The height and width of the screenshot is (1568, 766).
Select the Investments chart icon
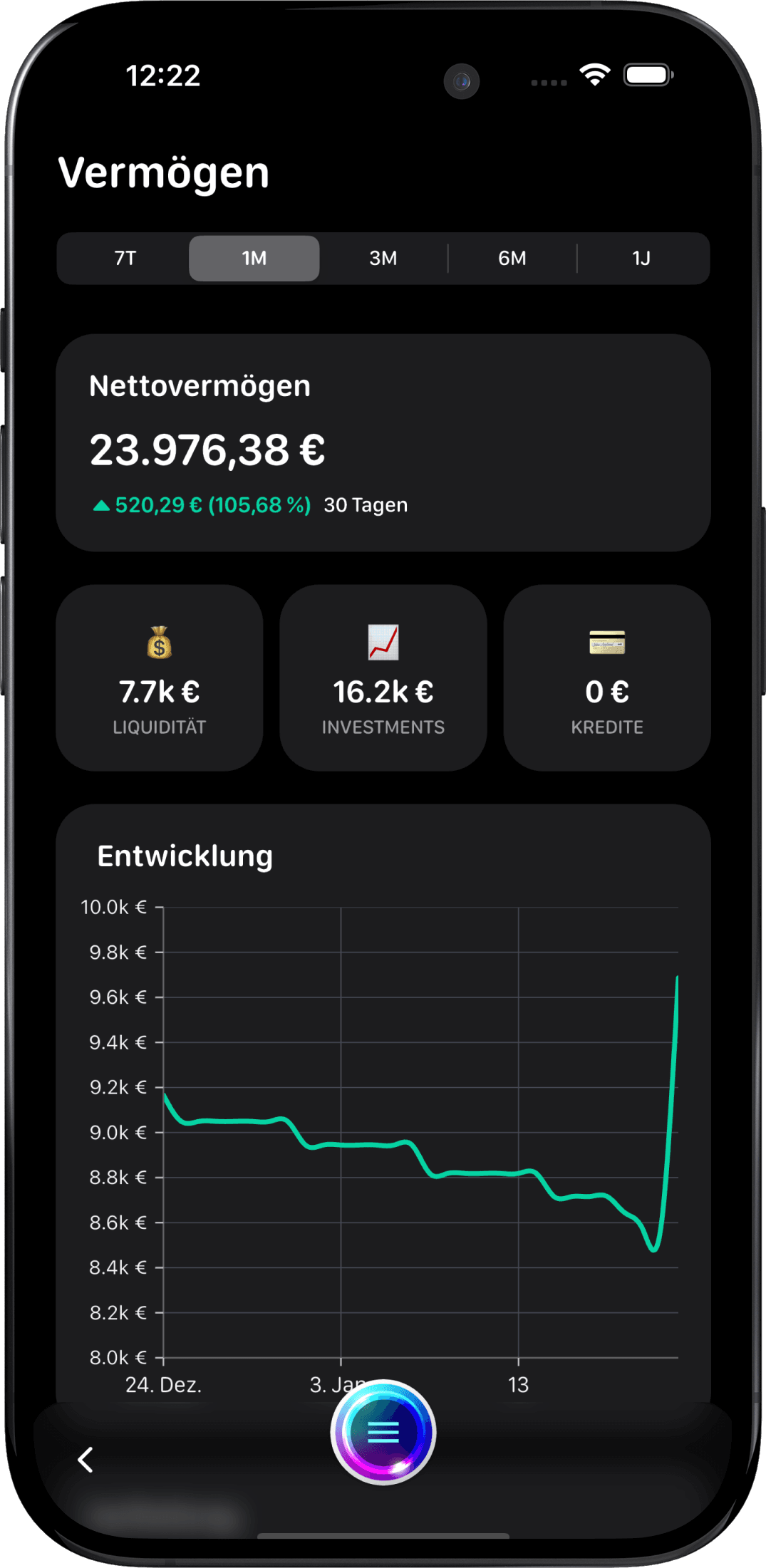pos(382,643)
